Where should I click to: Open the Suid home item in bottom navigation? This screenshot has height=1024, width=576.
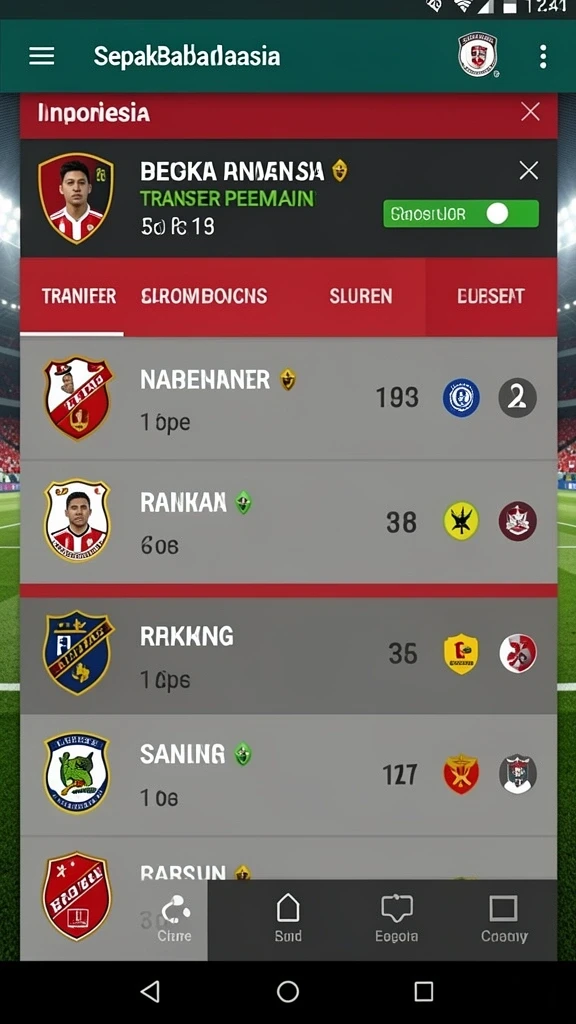(288, 920)
